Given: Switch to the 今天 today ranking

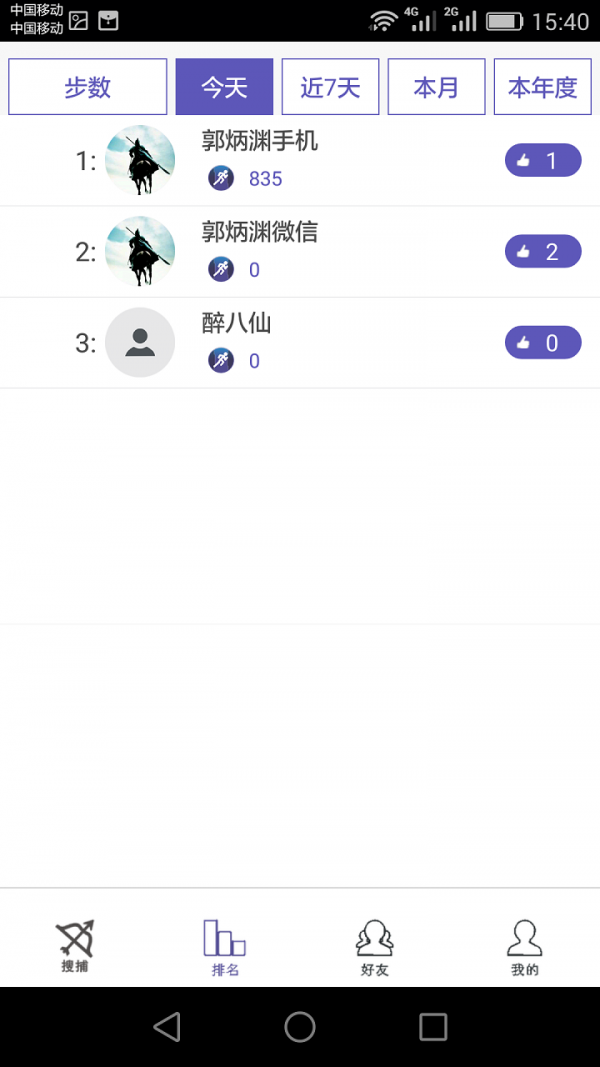Looking at the screenshot, I should (224, 87).
